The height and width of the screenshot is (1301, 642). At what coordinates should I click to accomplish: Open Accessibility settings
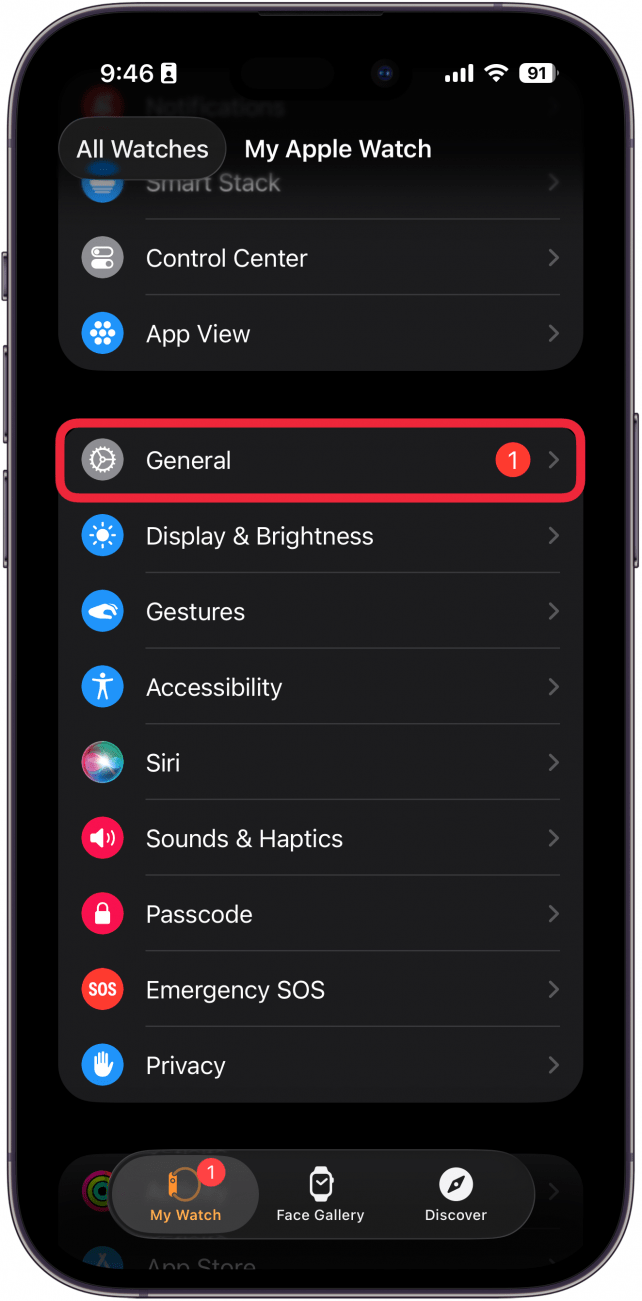tap(320, 688)
